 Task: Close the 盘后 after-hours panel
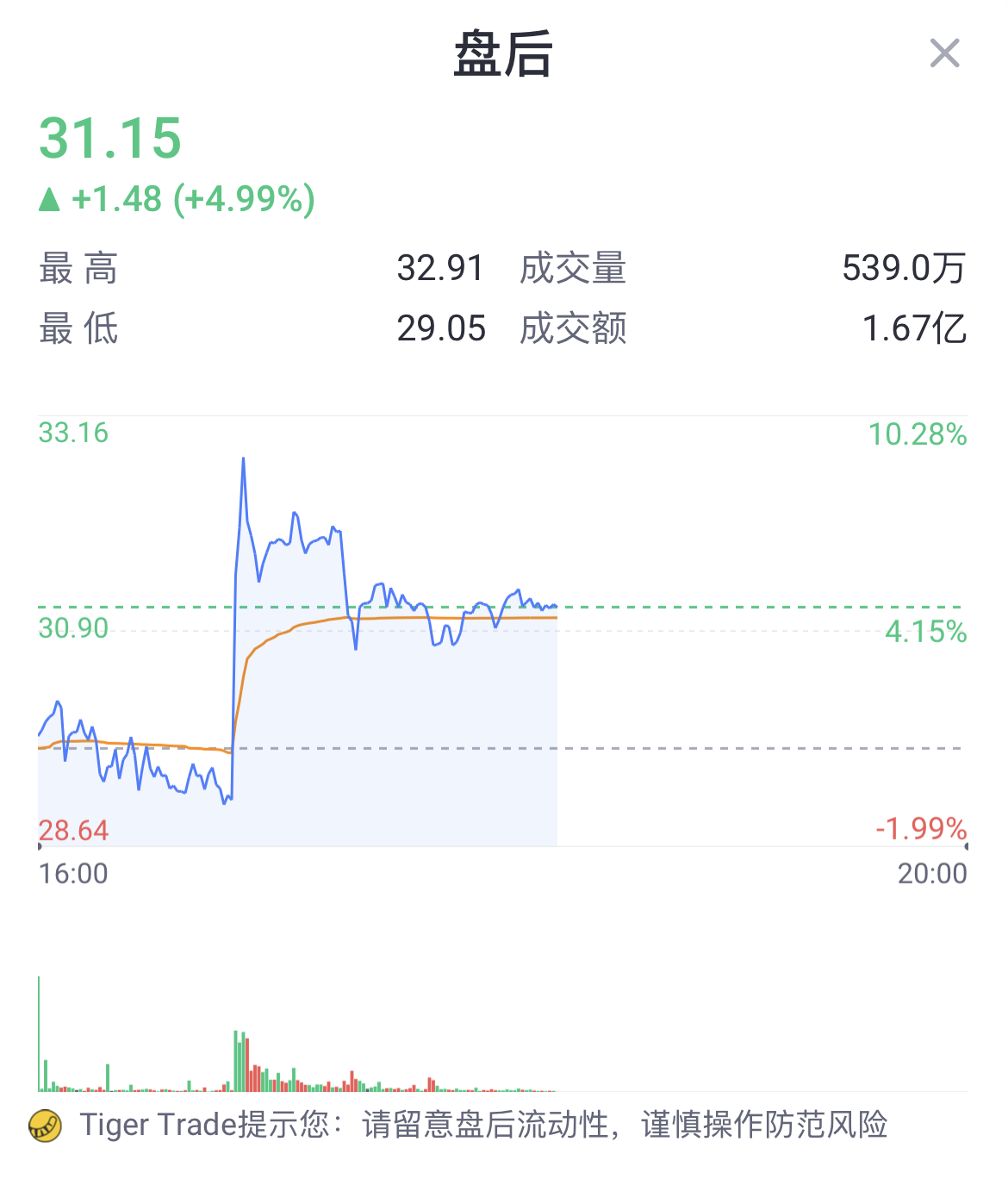pos(944,53)
